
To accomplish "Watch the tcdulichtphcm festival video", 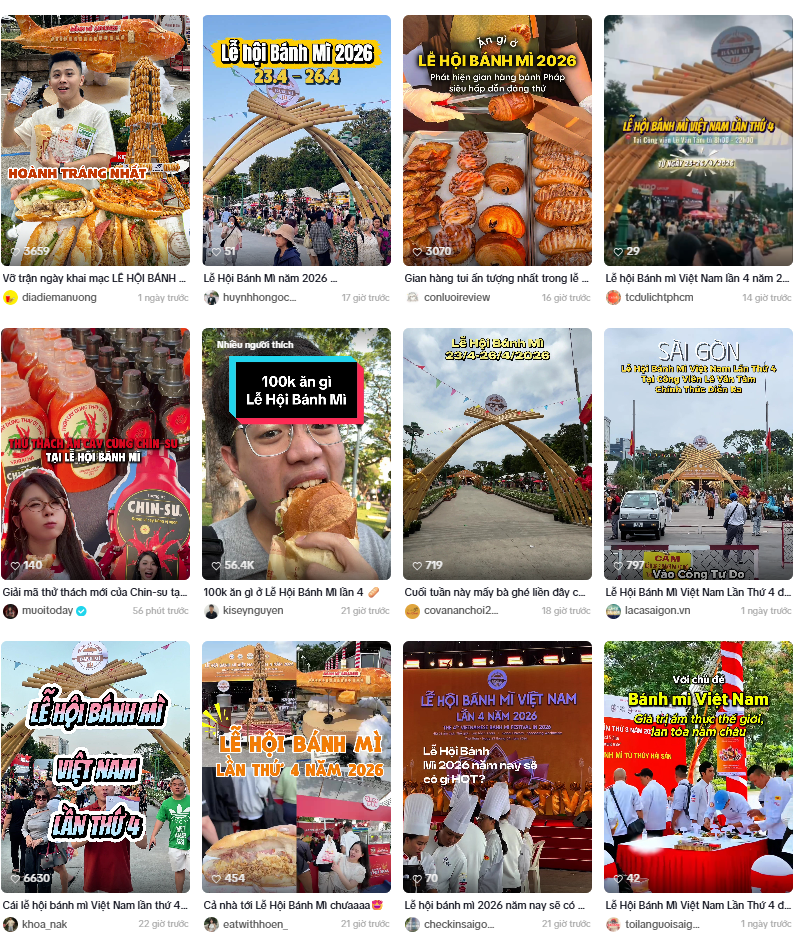I will pyautogui.click(x=698, y=140).
